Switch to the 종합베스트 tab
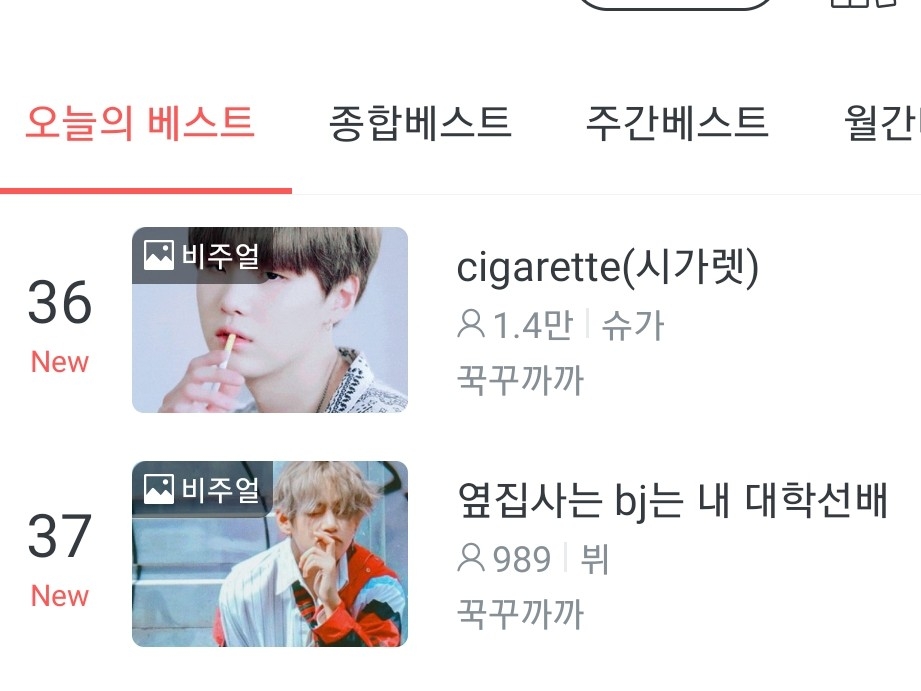 [420, 124]
